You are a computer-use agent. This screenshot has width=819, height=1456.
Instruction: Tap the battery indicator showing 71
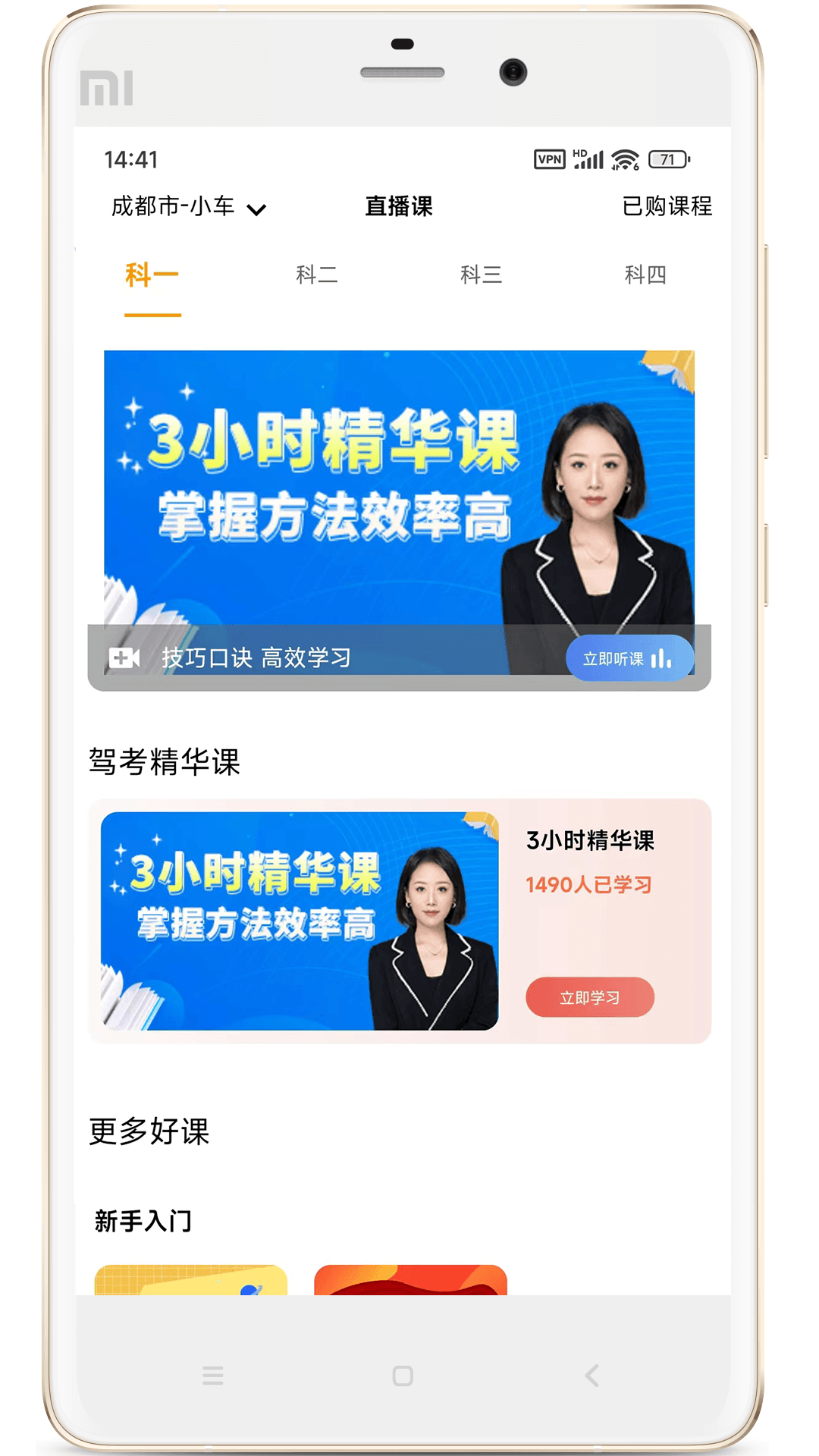click(667, 159)
